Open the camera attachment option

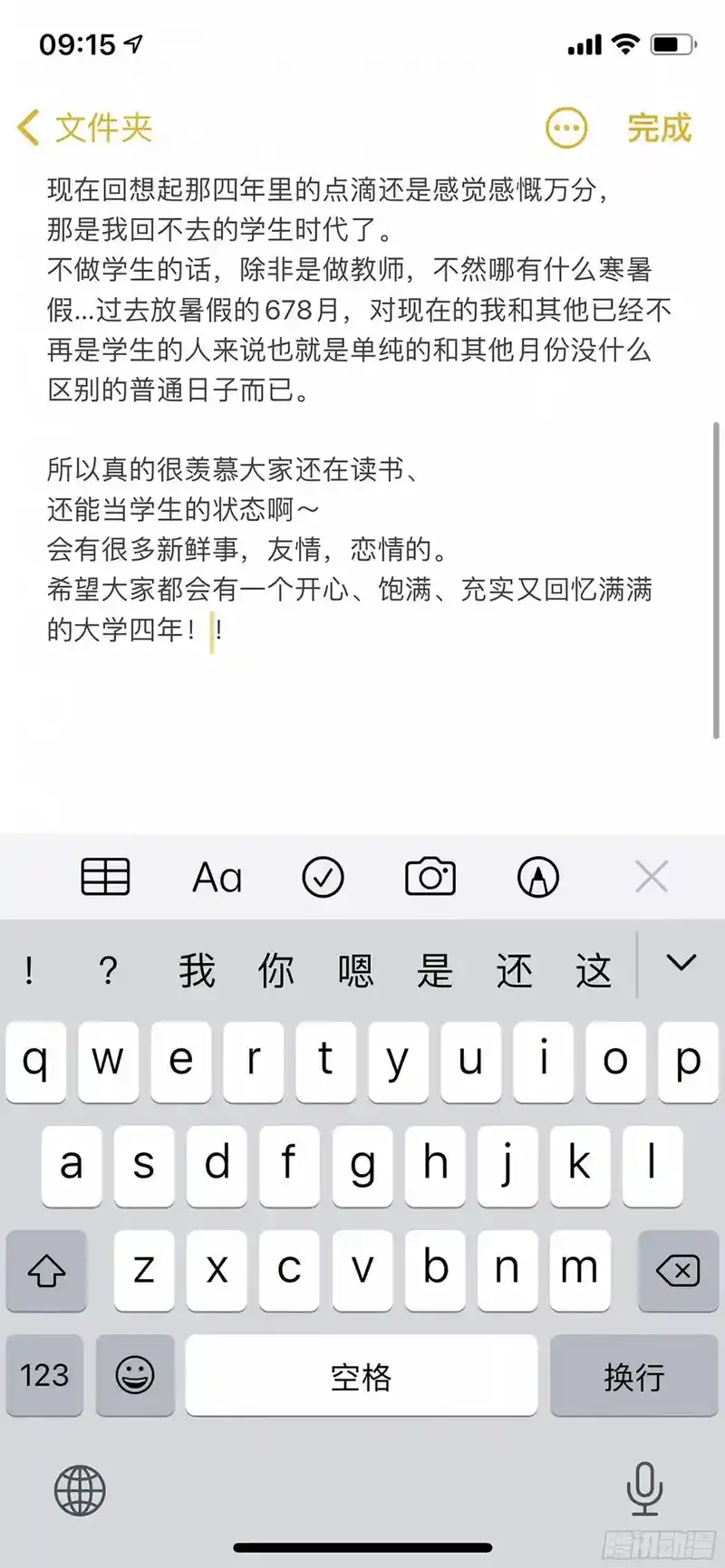430,877
